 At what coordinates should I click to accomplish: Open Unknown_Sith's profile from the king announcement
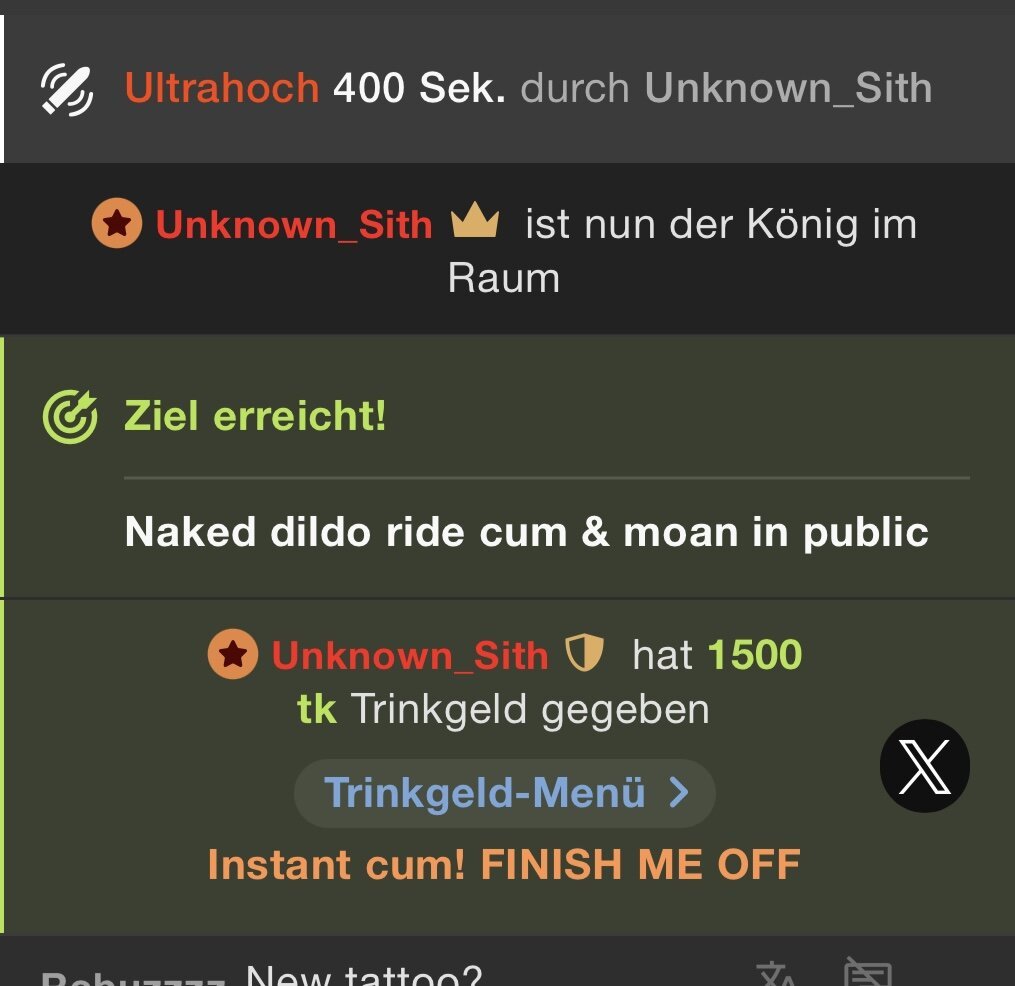(293, 225)
